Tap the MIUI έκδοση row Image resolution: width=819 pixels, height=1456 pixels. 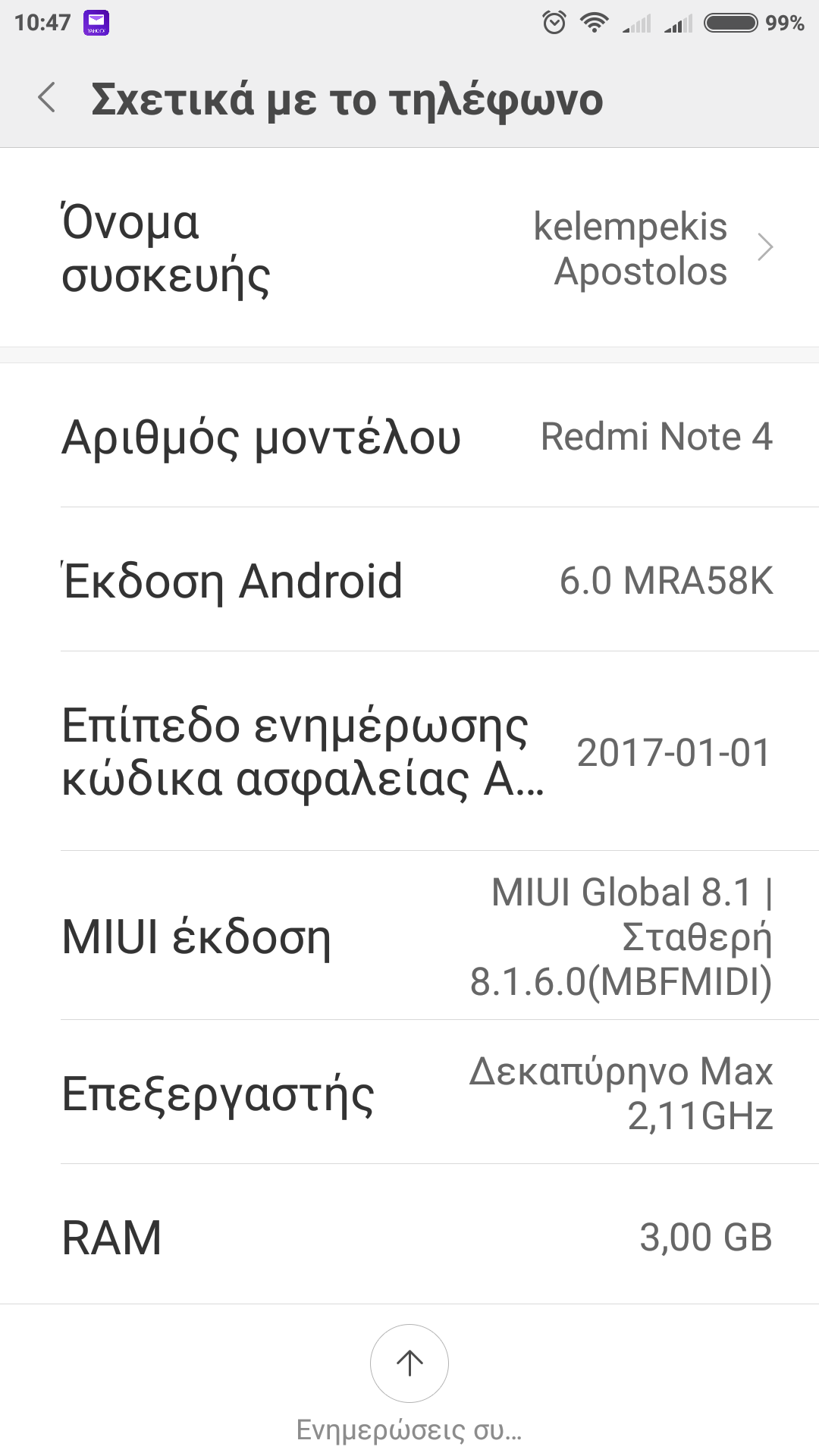pos(409,937)
